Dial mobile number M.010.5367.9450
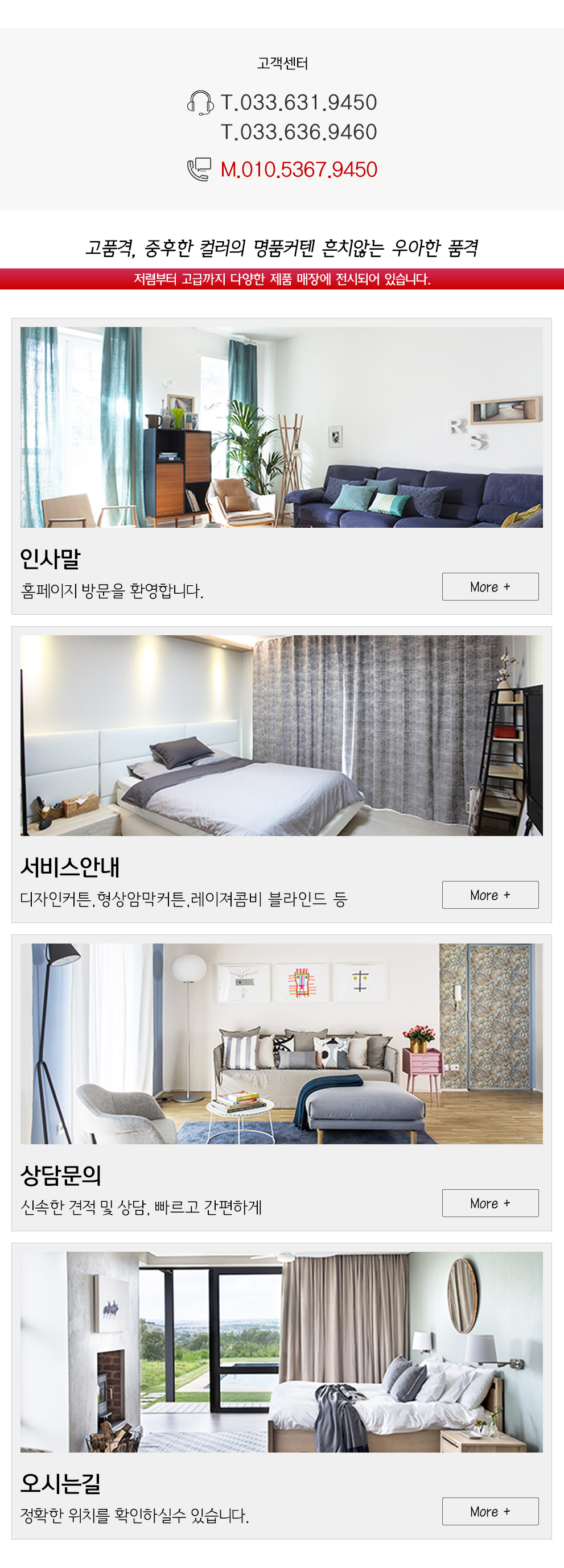 298,169
